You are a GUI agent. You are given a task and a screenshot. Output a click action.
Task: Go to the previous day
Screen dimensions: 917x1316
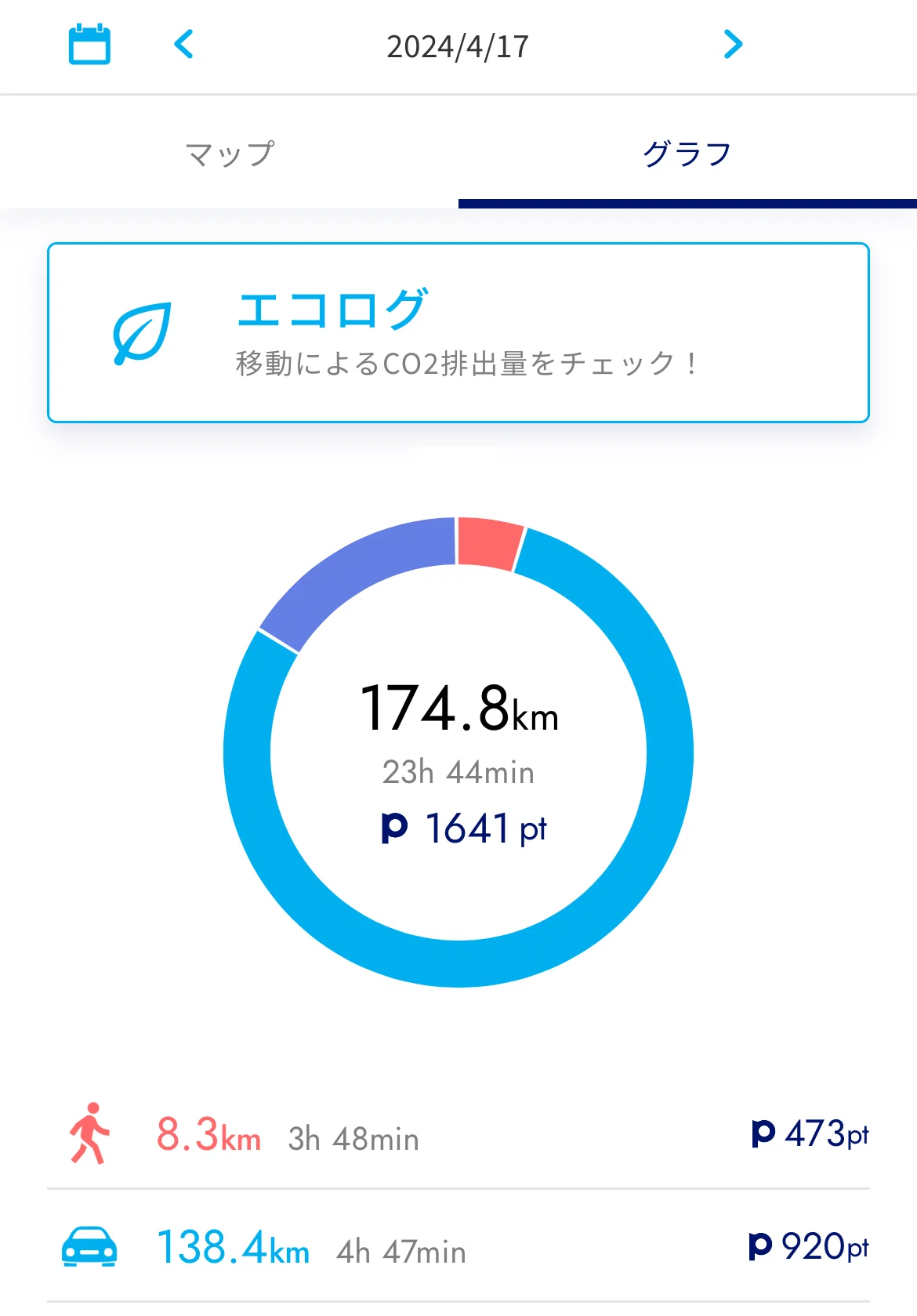point(183,45)
